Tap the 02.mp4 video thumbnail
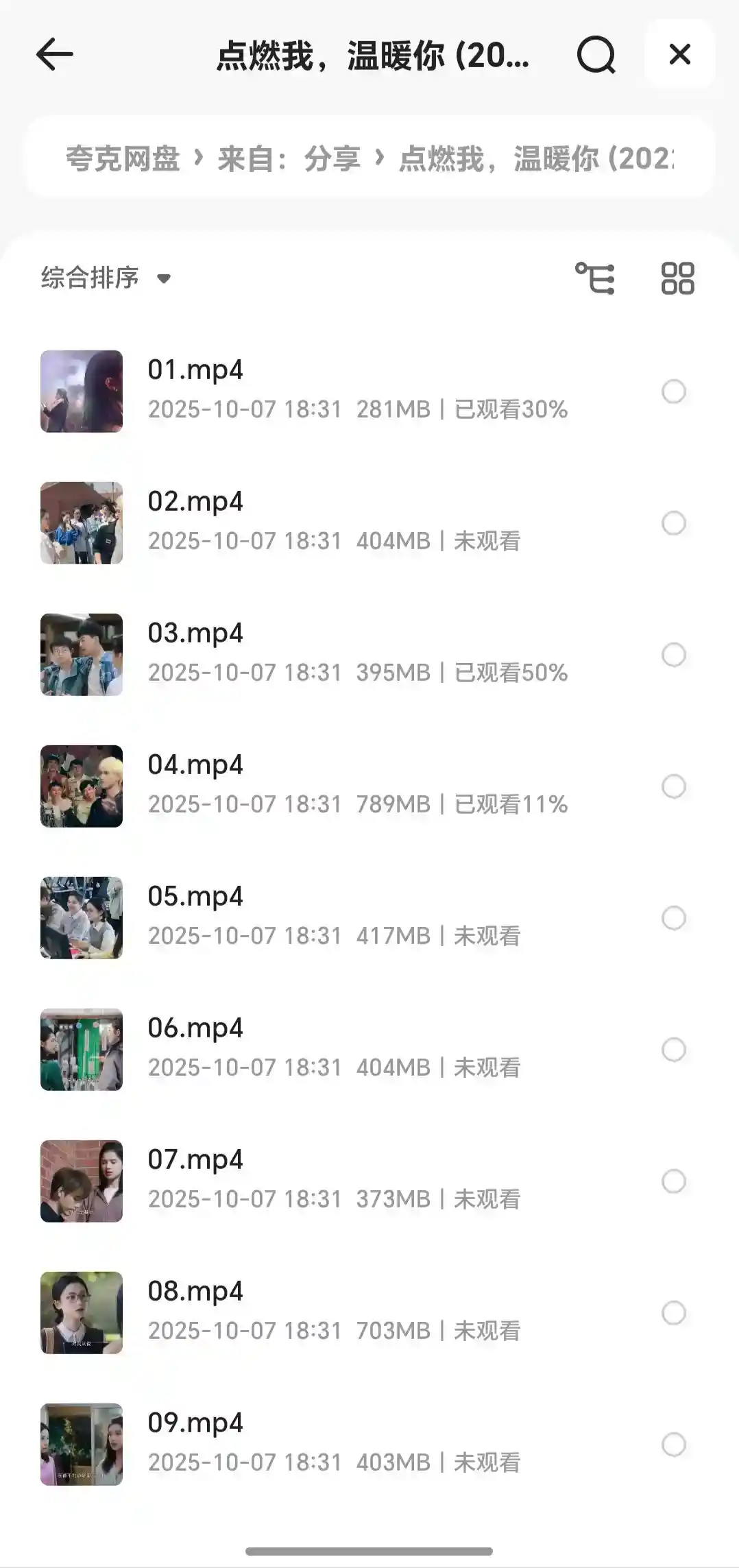The width and height of the screenshot is (739, 1568). 82,523
